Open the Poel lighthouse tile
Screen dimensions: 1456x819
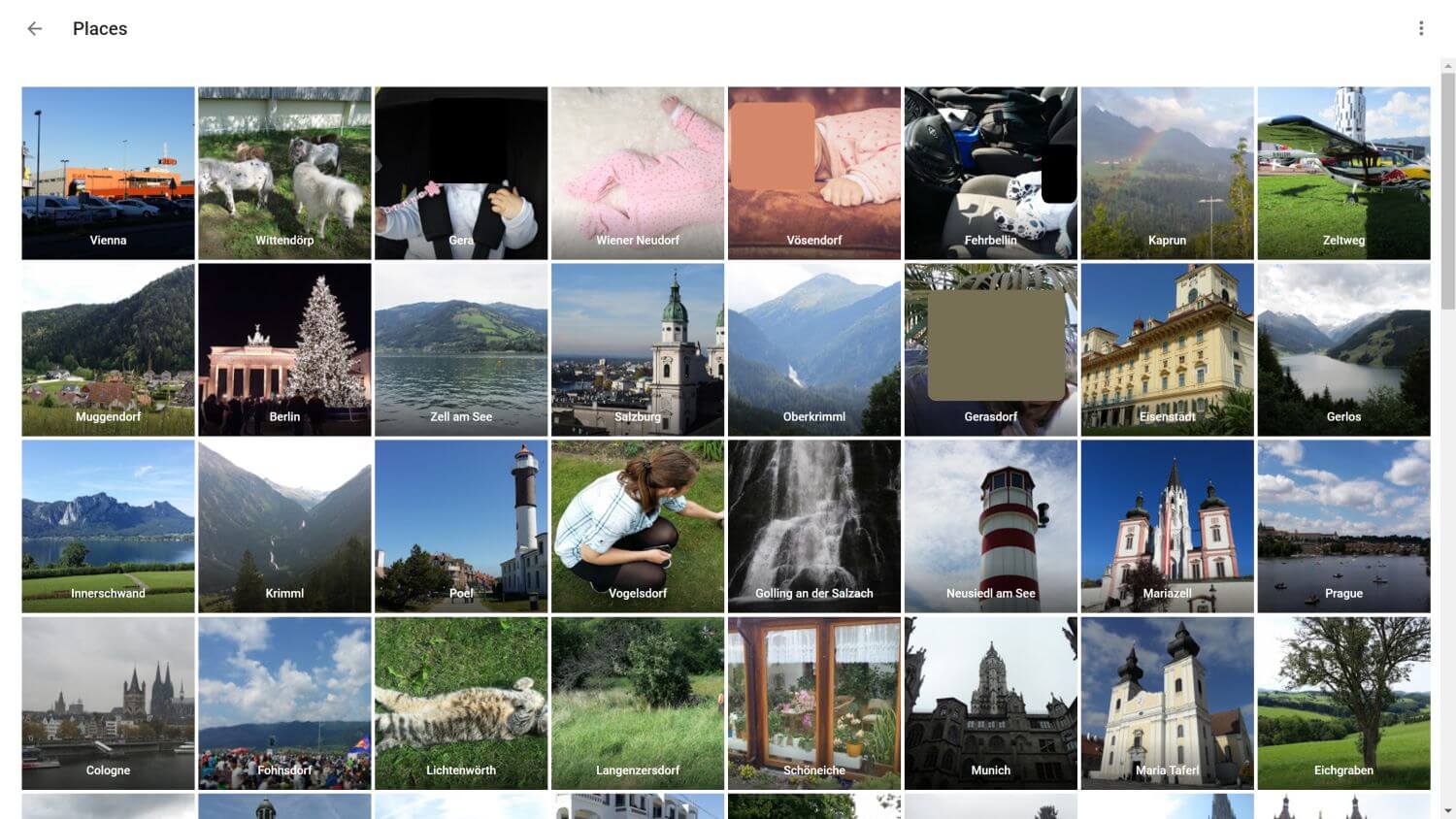point(461,526)
